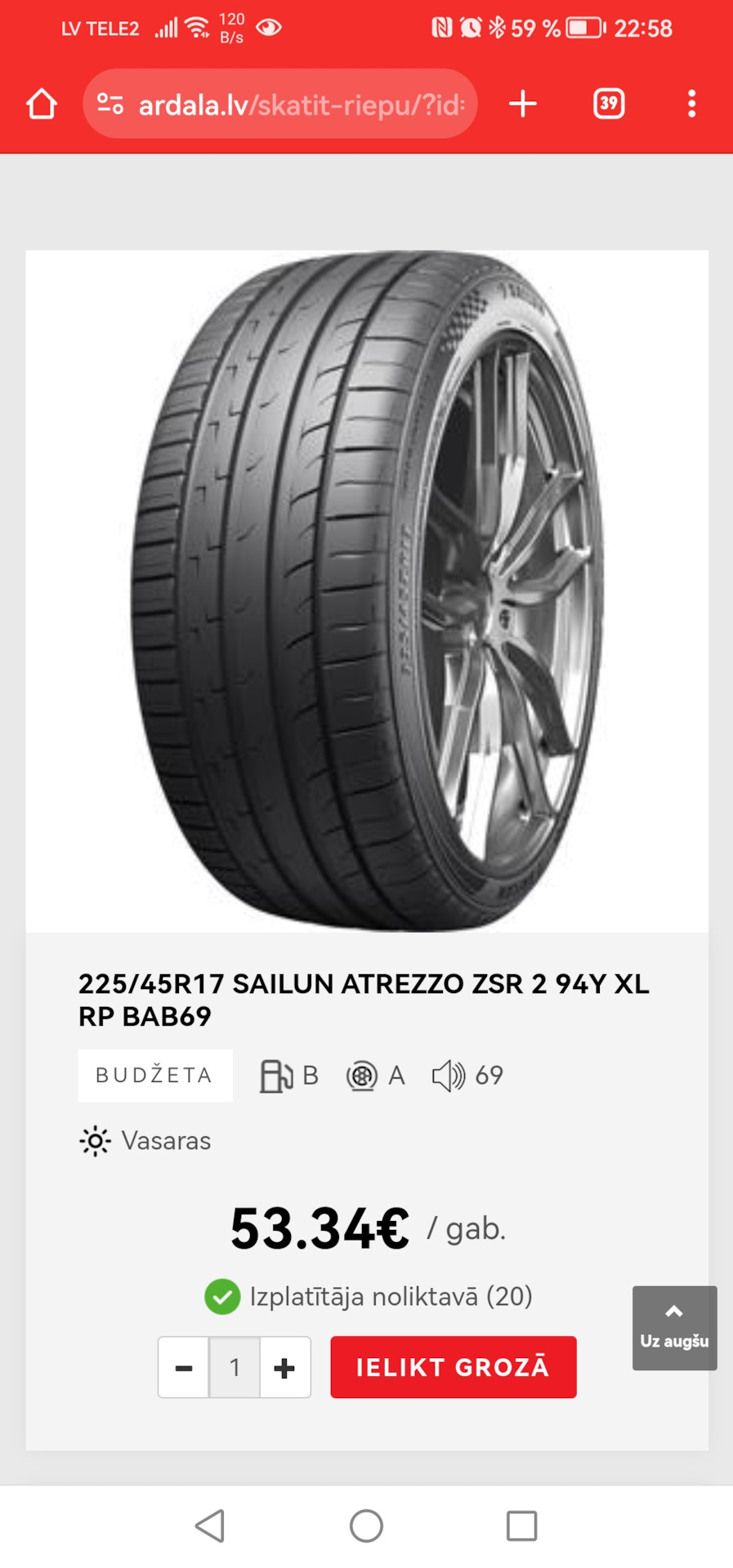Open the browser overflow menu

691,104
